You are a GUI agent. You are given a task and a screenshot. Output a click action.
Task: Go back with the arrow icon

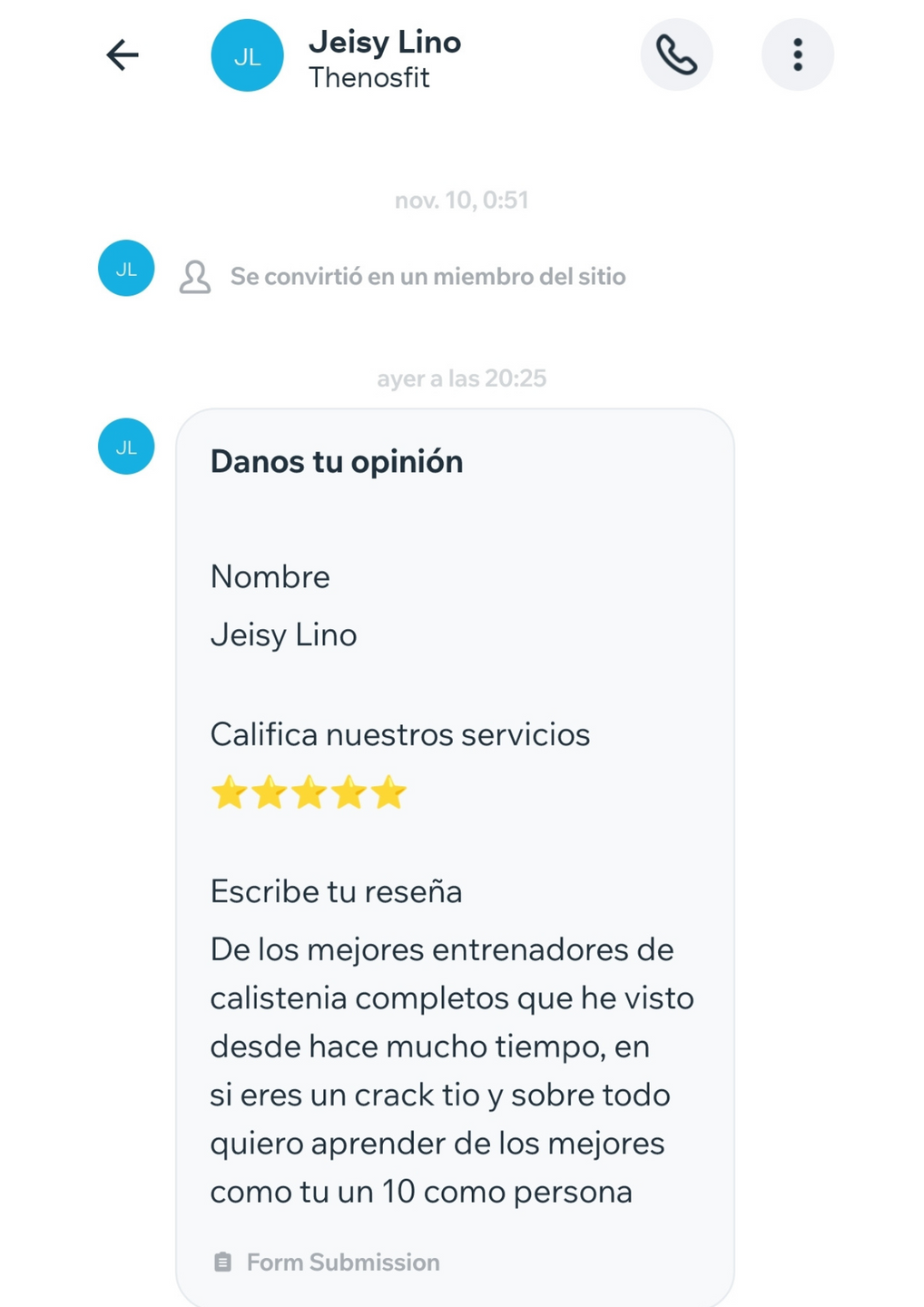coord(123,55)
